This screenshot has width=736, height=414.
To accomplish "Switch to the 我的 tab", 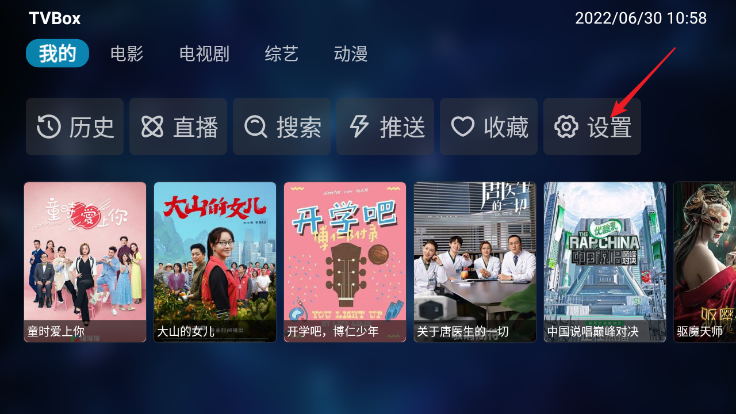I will click(x=58, y=54).
